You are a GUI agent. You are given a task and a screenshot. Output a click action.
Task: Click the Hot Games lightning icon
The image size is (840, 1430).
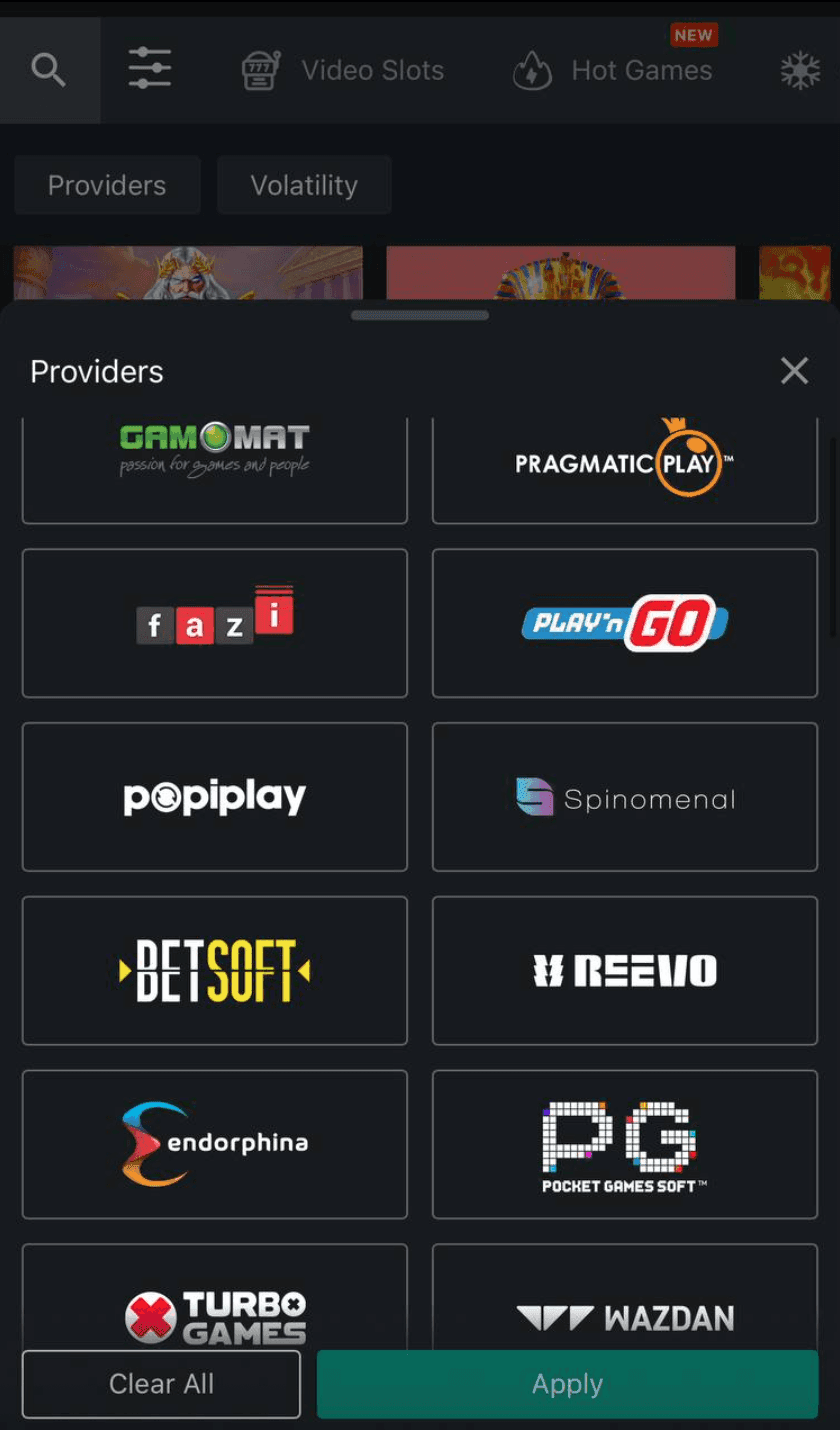coord(532,70)
